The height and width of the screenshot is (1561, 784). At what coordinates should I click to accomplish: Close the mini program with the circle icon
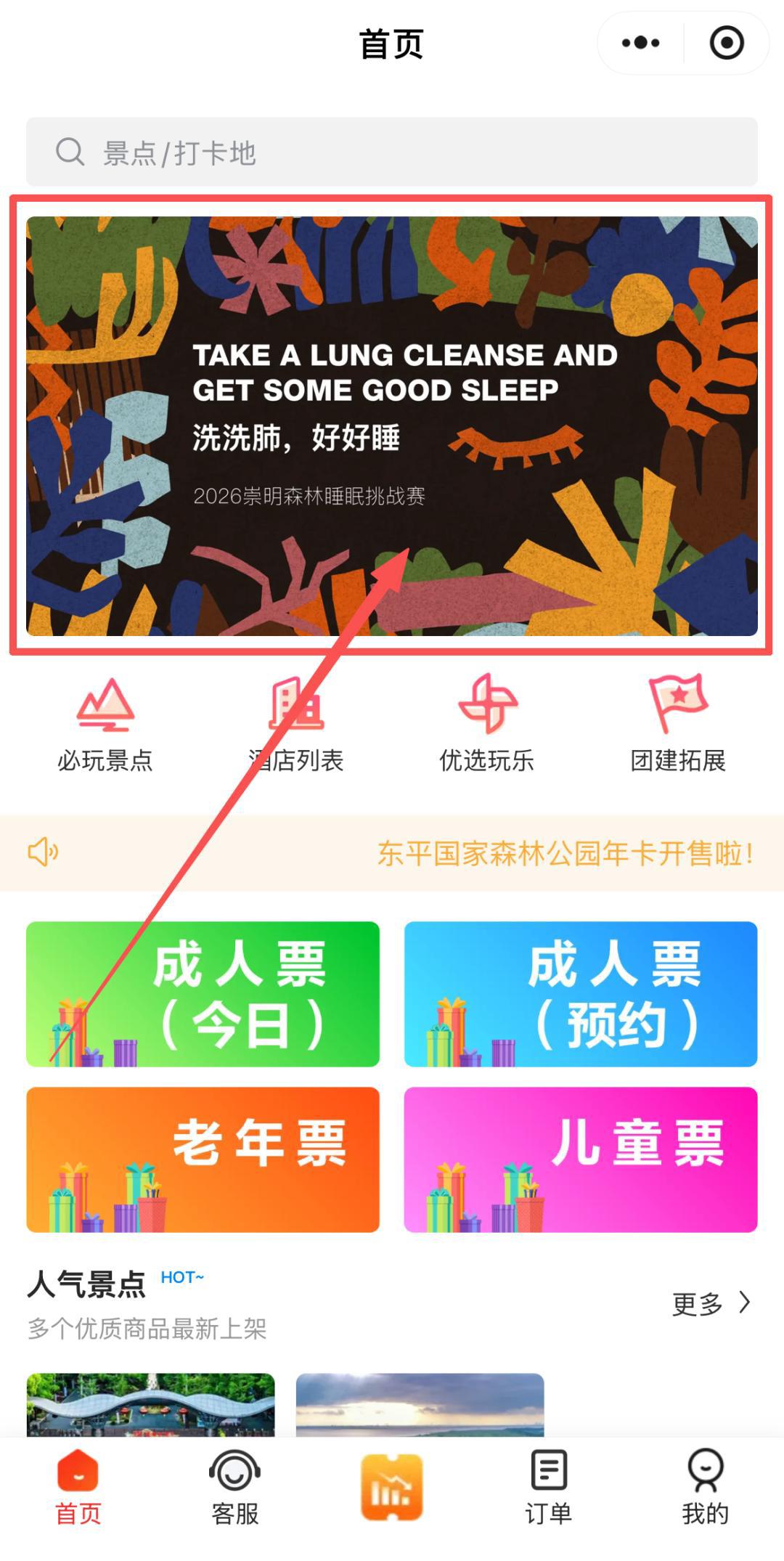(727, 44)
